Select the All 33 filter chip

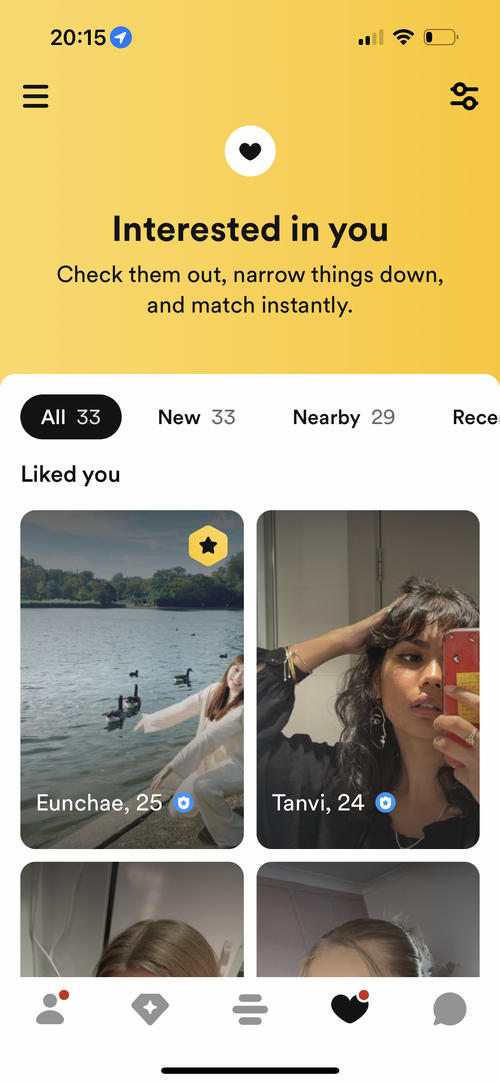(x=71, y=417)
